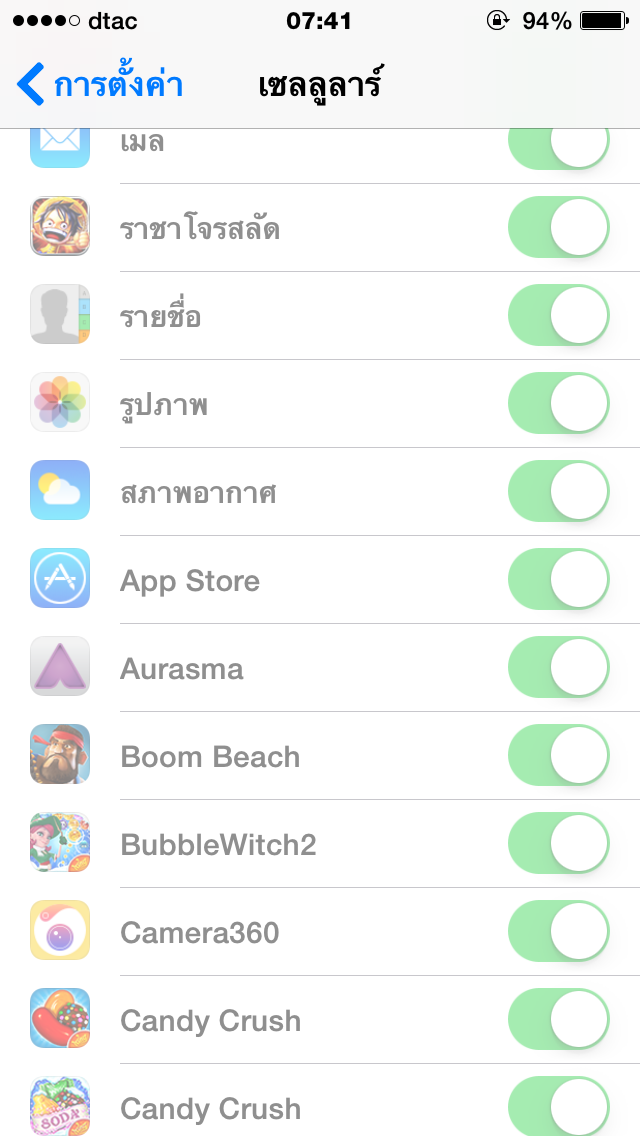
Task: Switch off สภาพอากาศ cellular access
Action: [559, 491]
